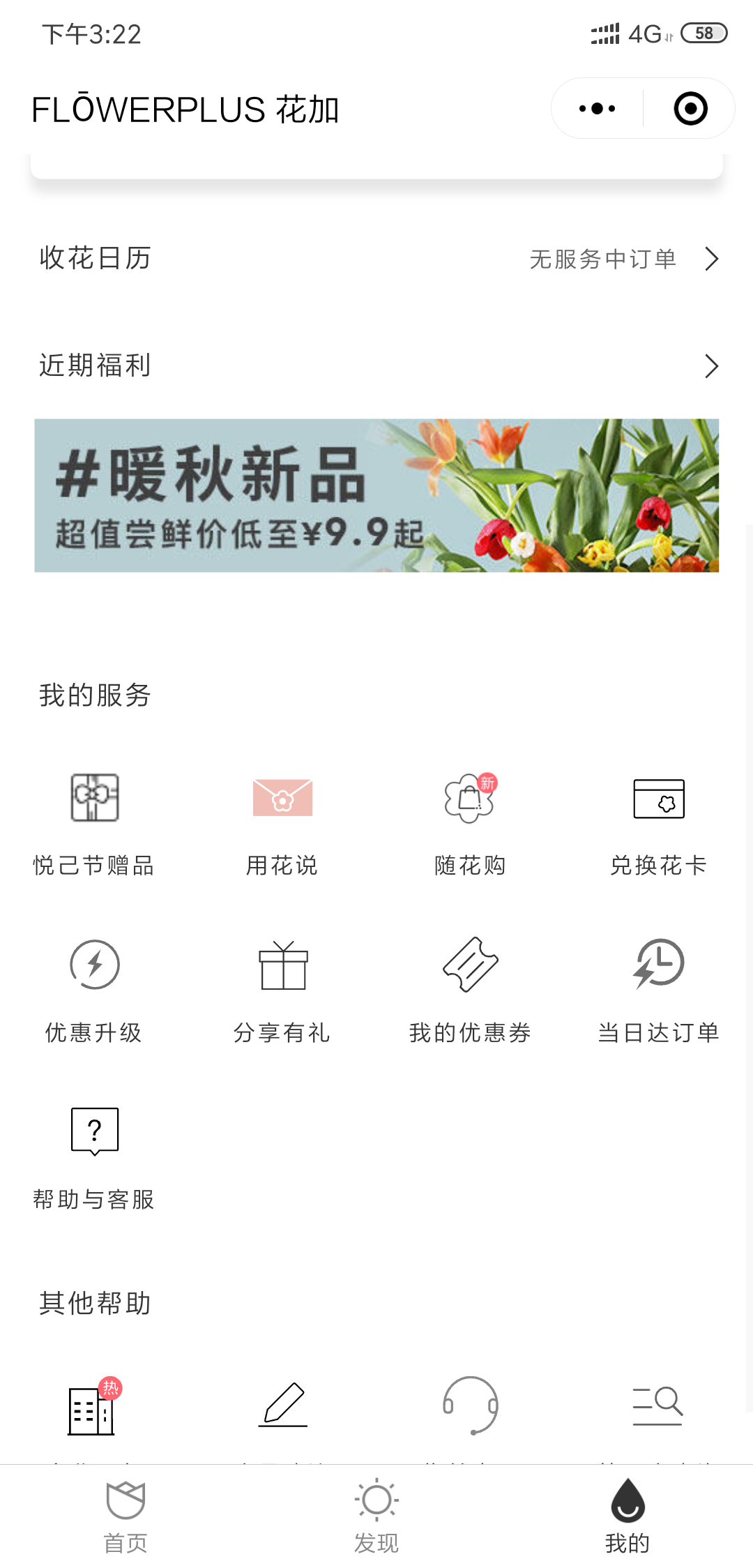The width and height of the screenshot is (753, 1568).
Task: Open 随花购 shop
Action: point(470,823)
